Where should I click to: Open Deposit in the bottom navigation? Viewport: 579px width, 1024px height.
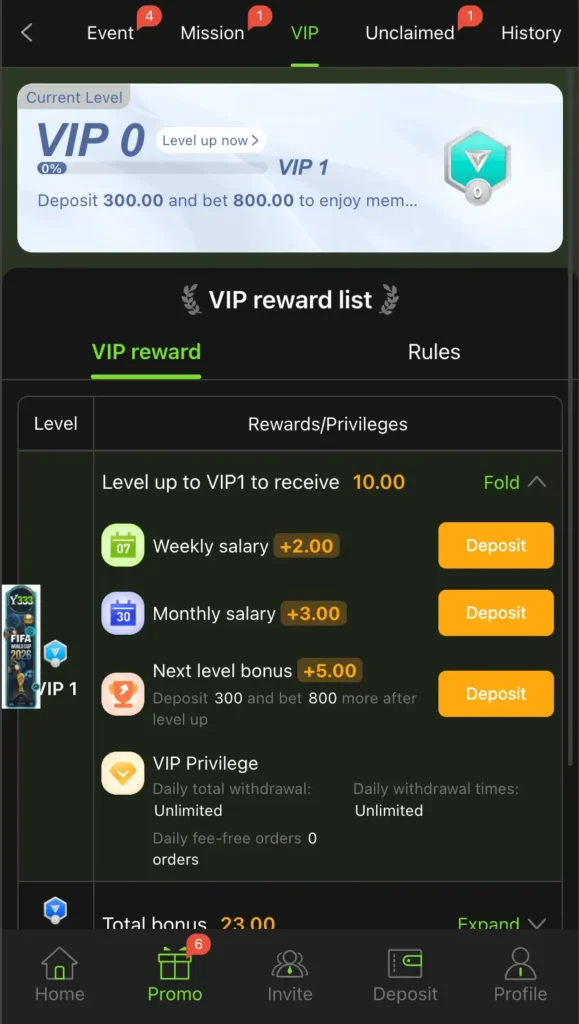coord(405,974)
